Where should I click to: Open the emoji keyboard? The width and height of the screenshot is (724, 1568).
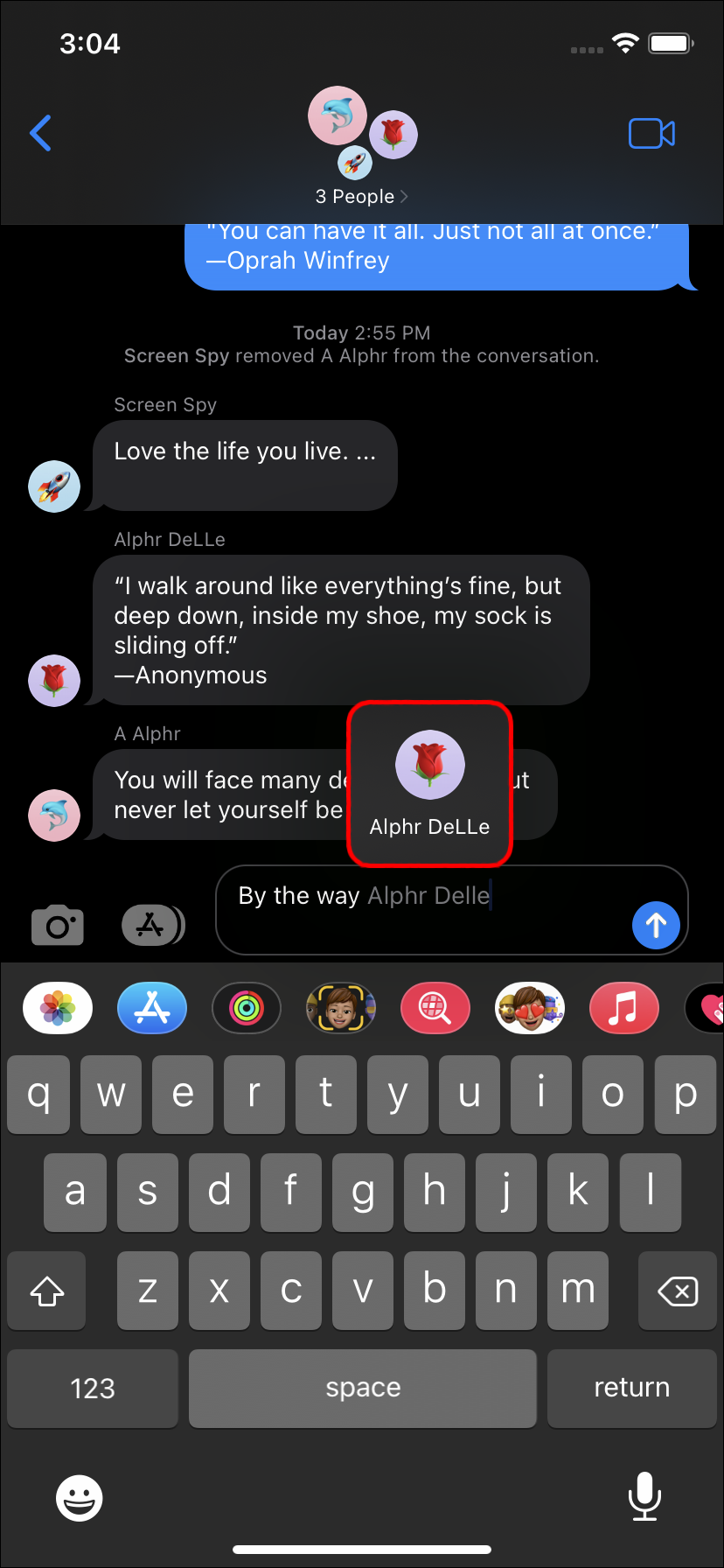(80, 1498)
